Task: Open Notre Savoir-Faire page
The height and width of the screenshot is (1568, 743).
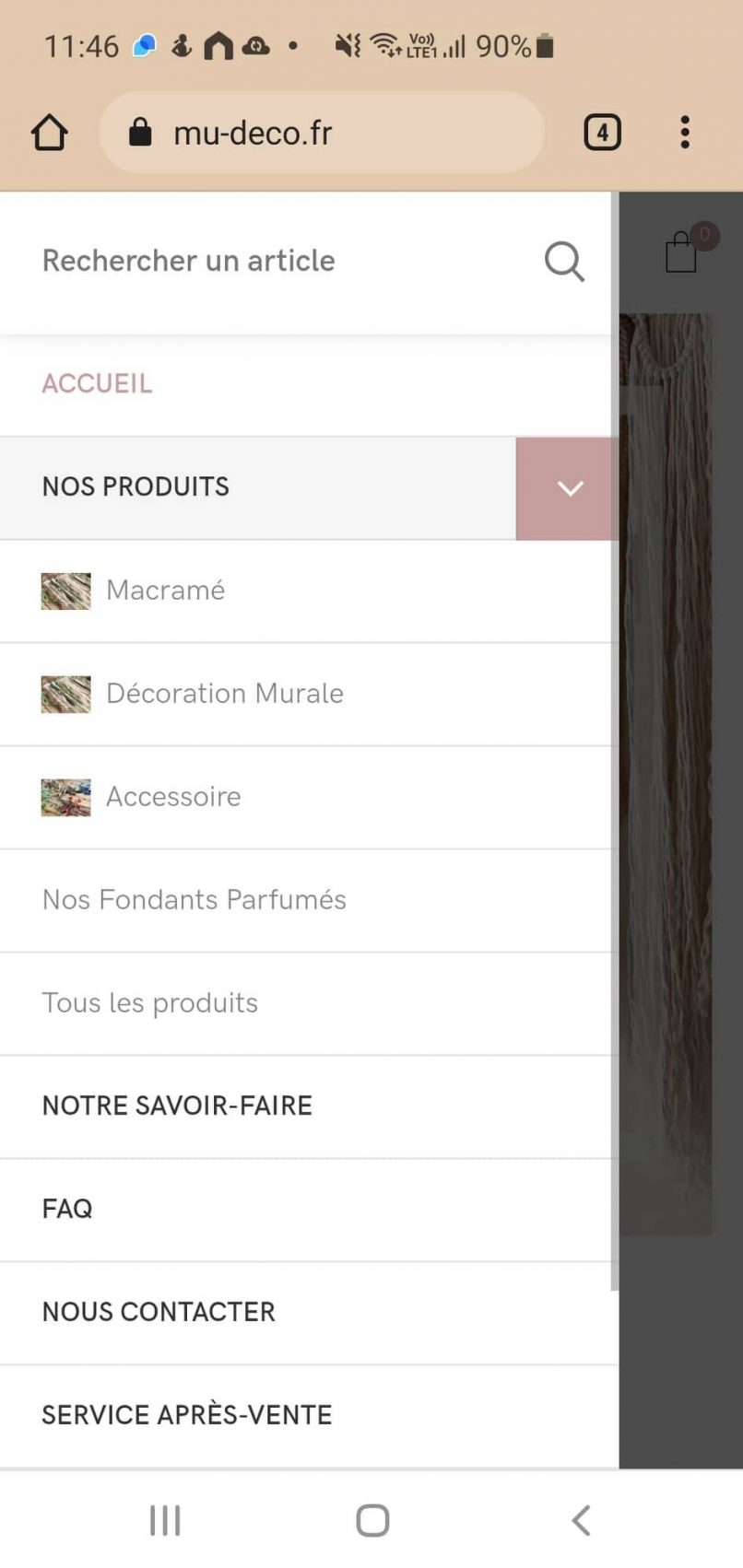Action: coord(178,1106)
